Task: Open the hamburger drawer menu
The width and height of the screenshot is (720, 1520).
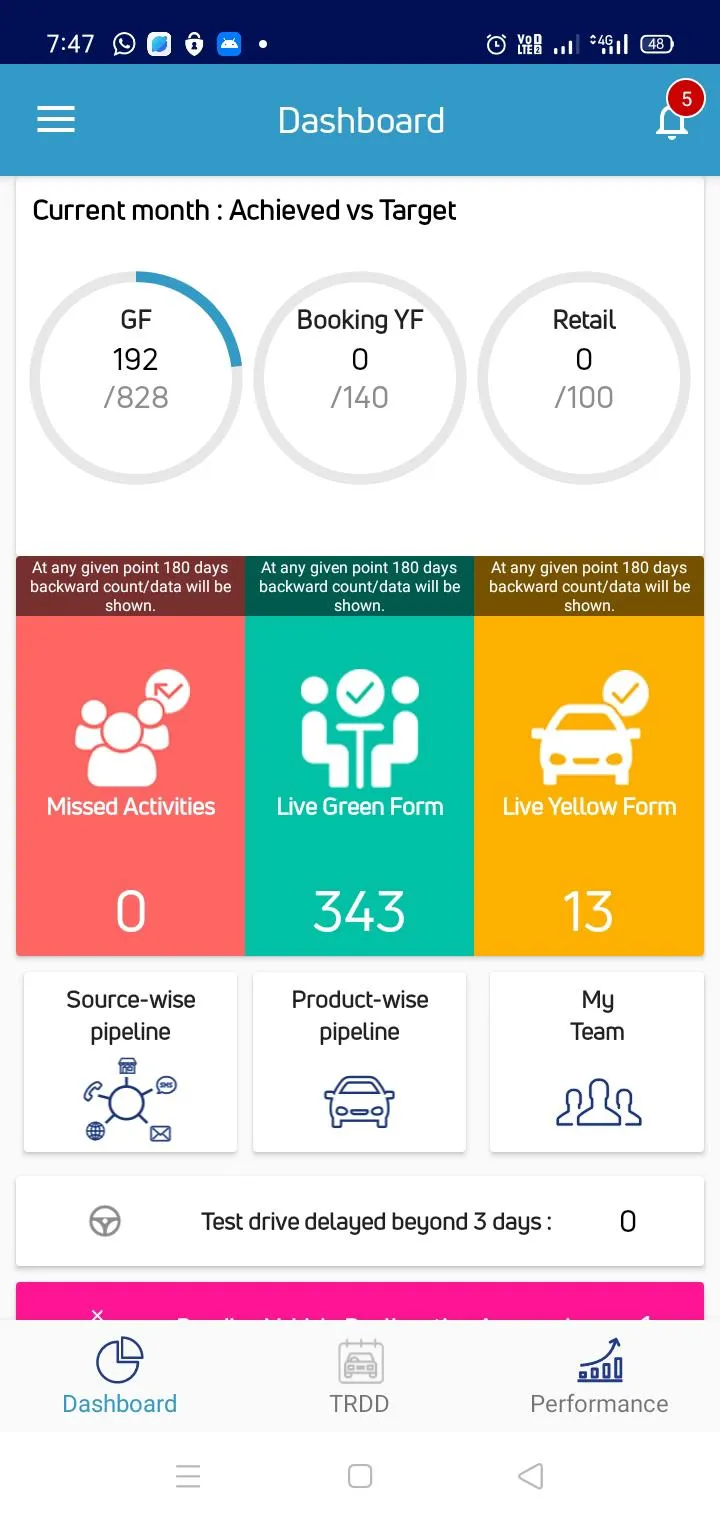Action: [x=56, y=120]
